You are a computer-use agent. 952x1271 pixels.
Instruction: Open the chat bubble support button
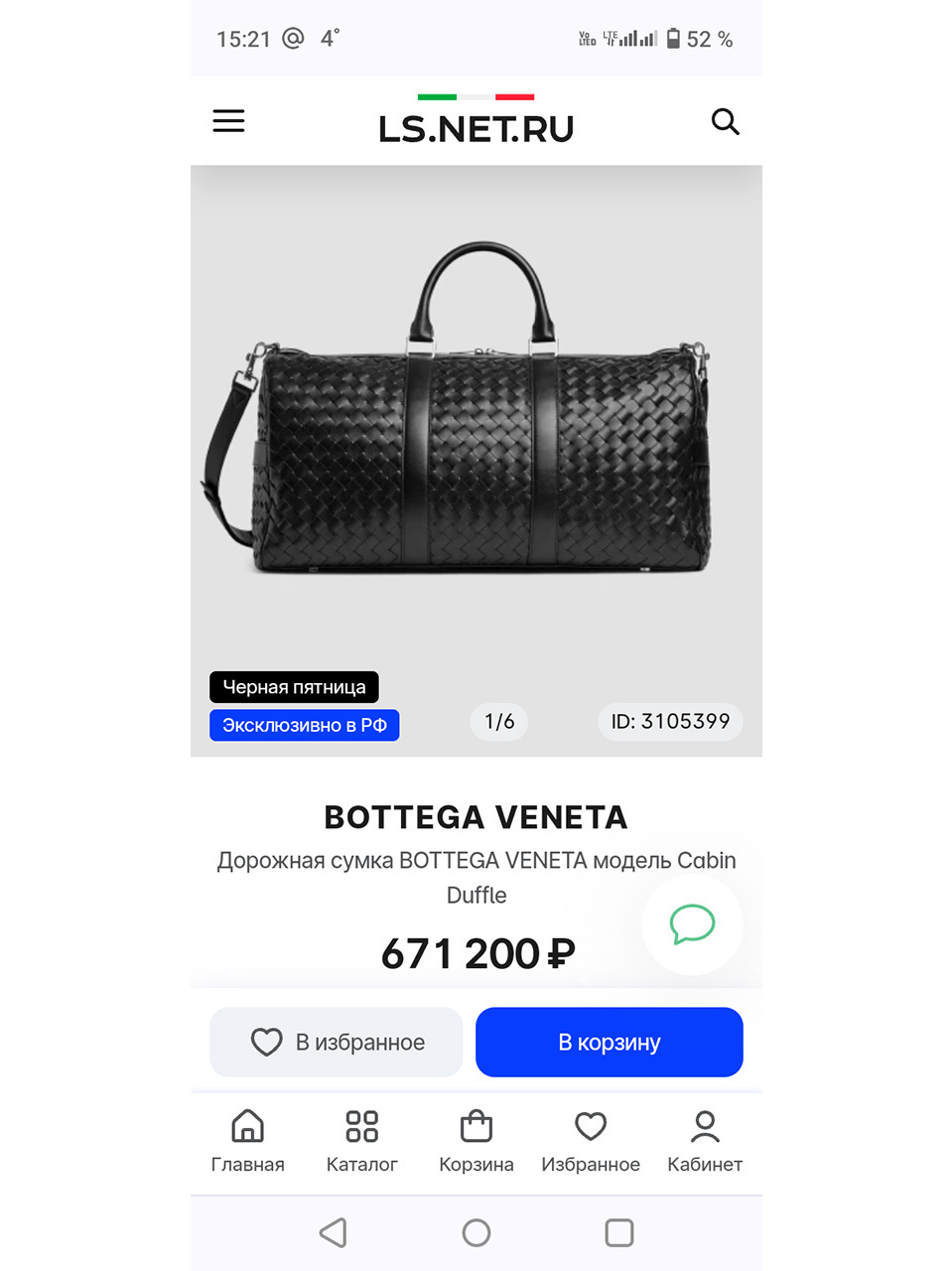coord(692,923)
